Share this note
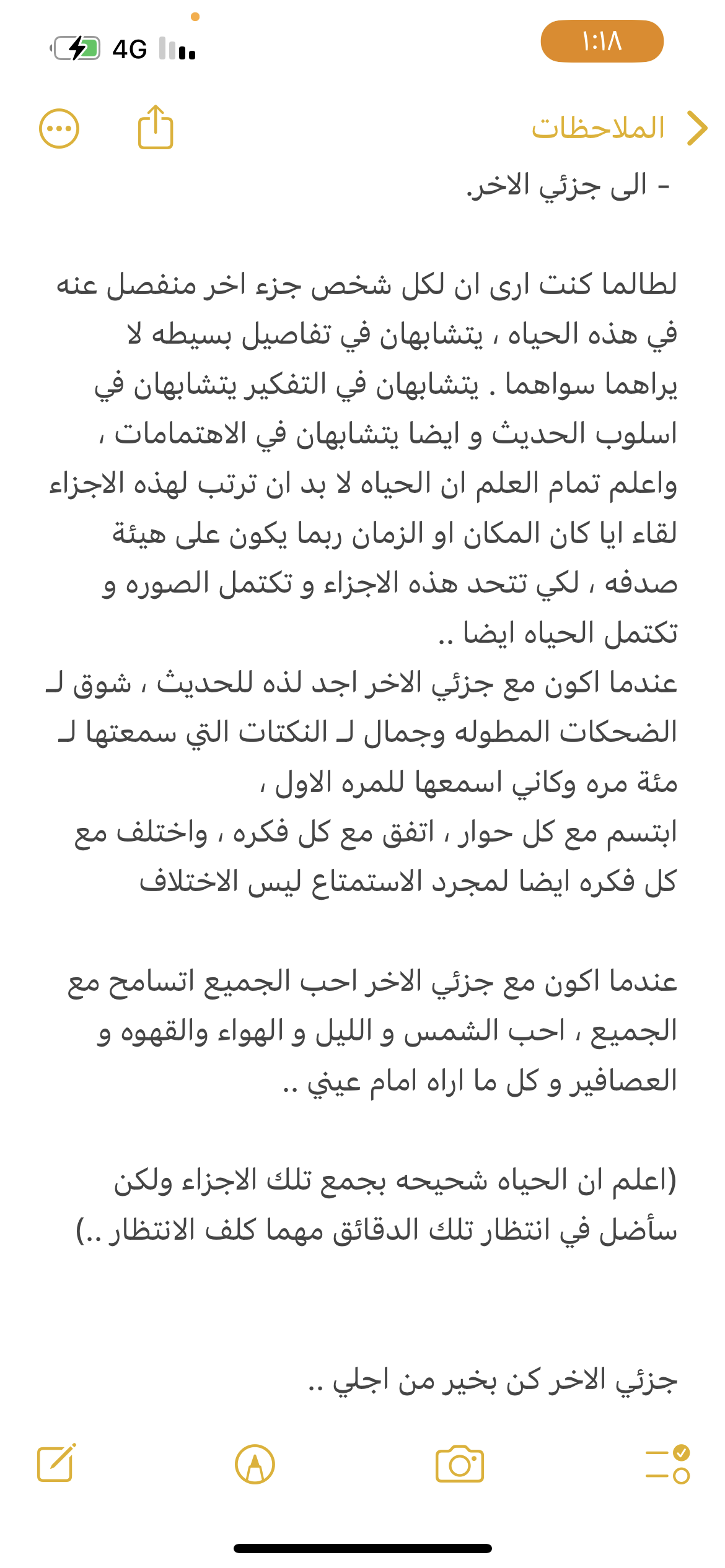 [155, 128]
